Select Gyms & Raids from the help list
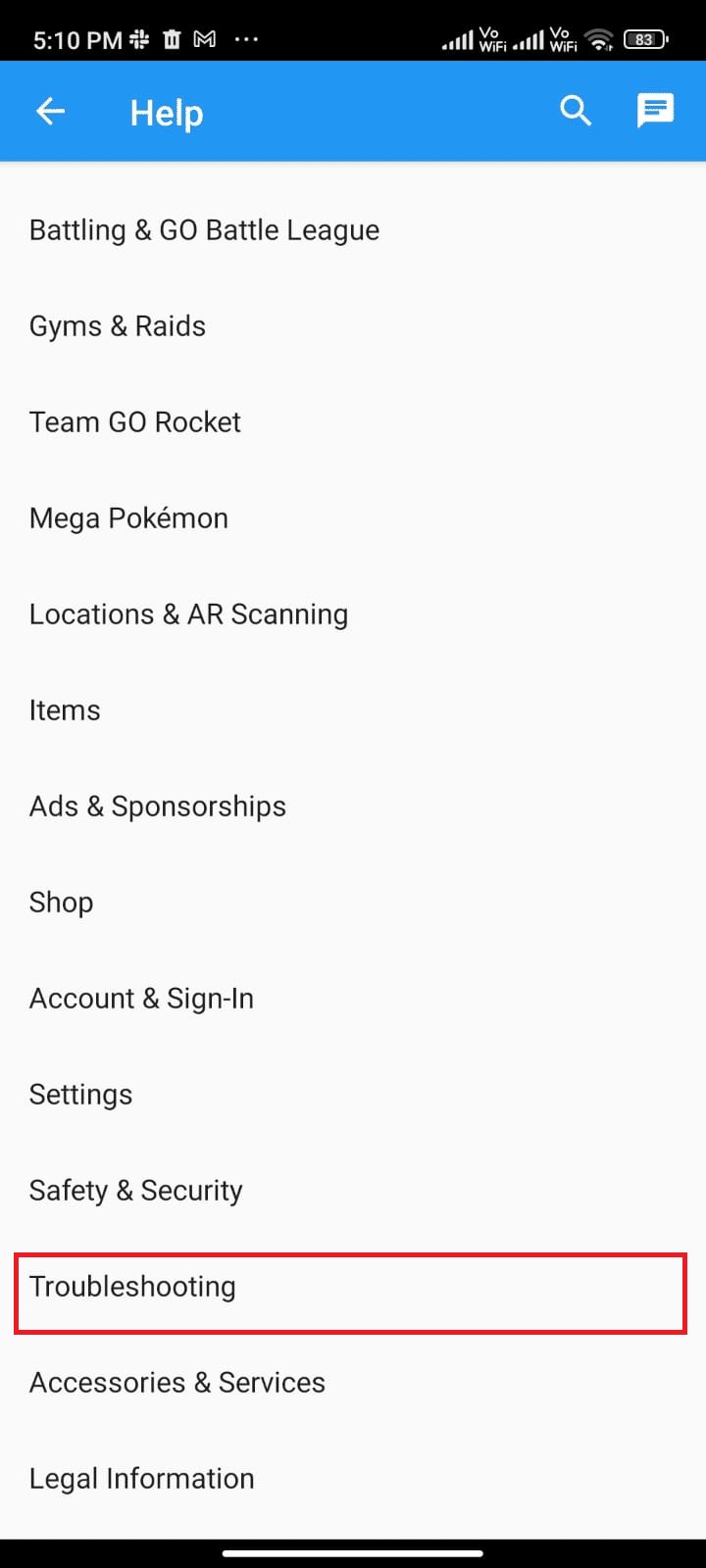 point(117,325)
